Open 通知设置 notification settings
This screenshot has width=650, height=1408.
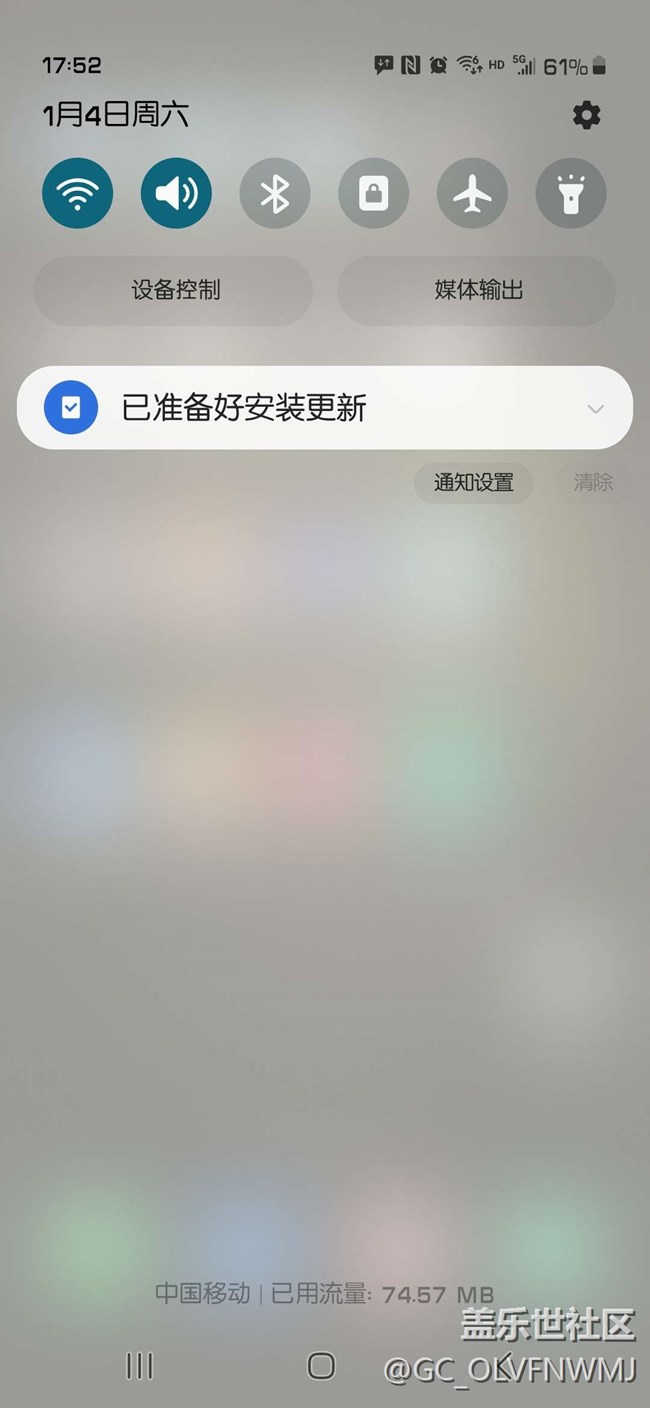pyautogui.click(x=473, y=482)
